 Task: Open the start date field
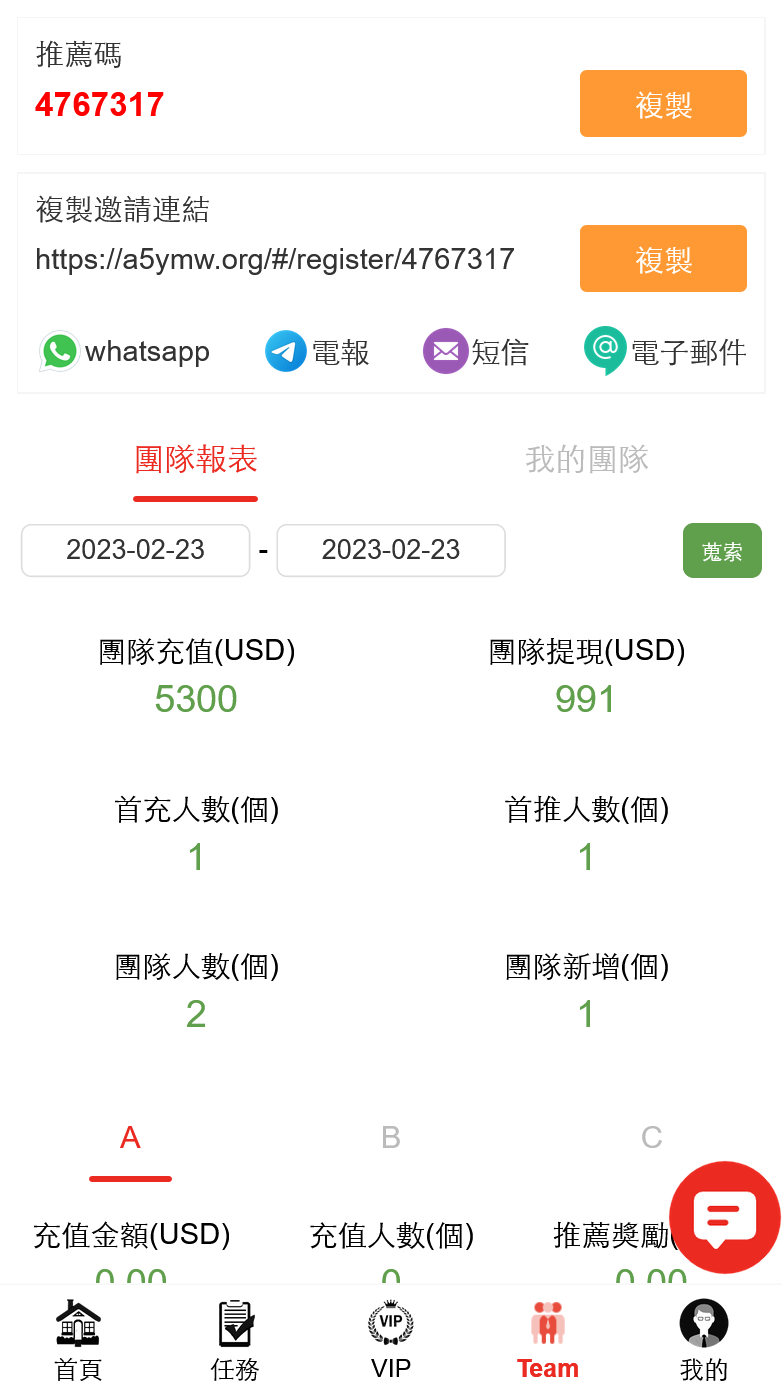[136, 550]
